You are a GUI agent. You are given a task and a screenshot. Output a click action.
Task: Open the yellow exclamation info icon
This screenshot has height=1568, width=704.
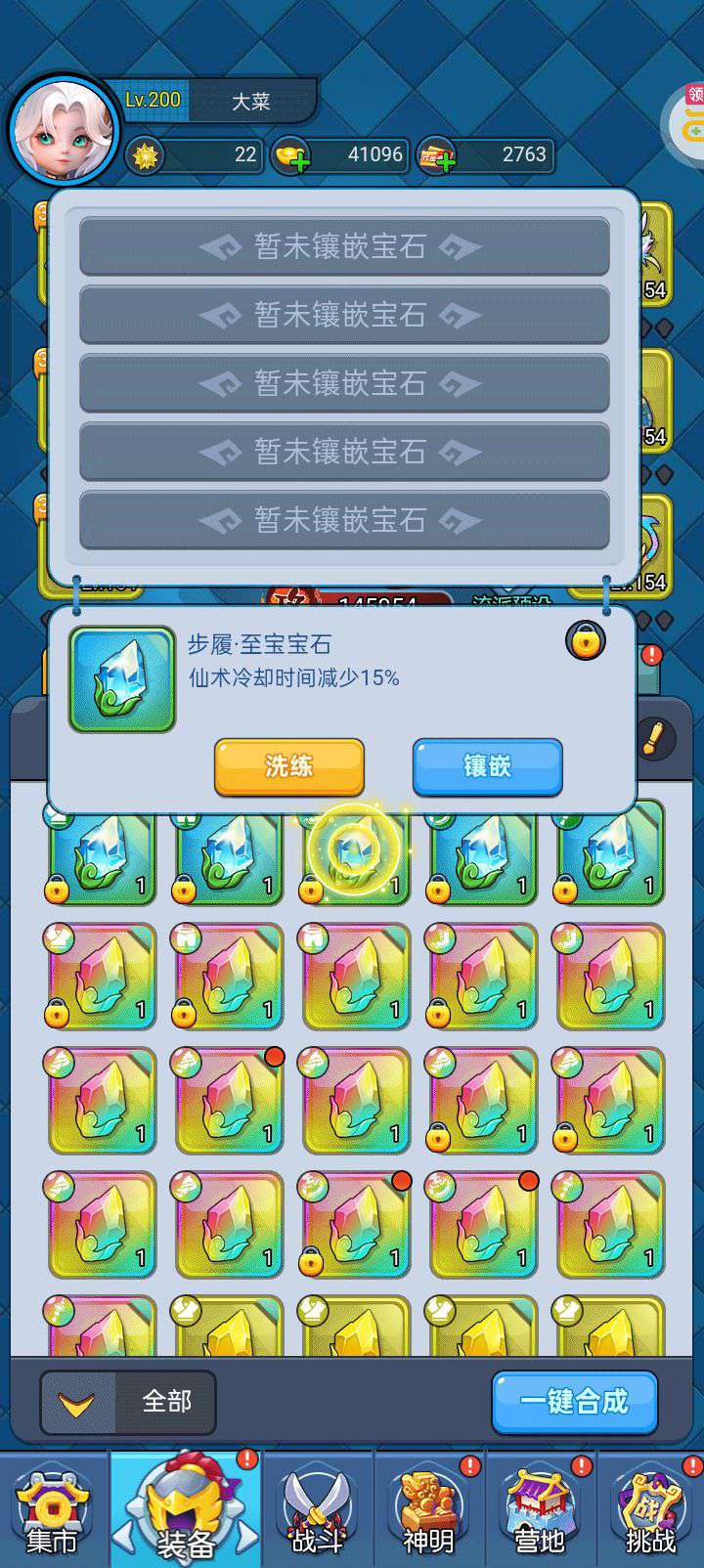652,738
